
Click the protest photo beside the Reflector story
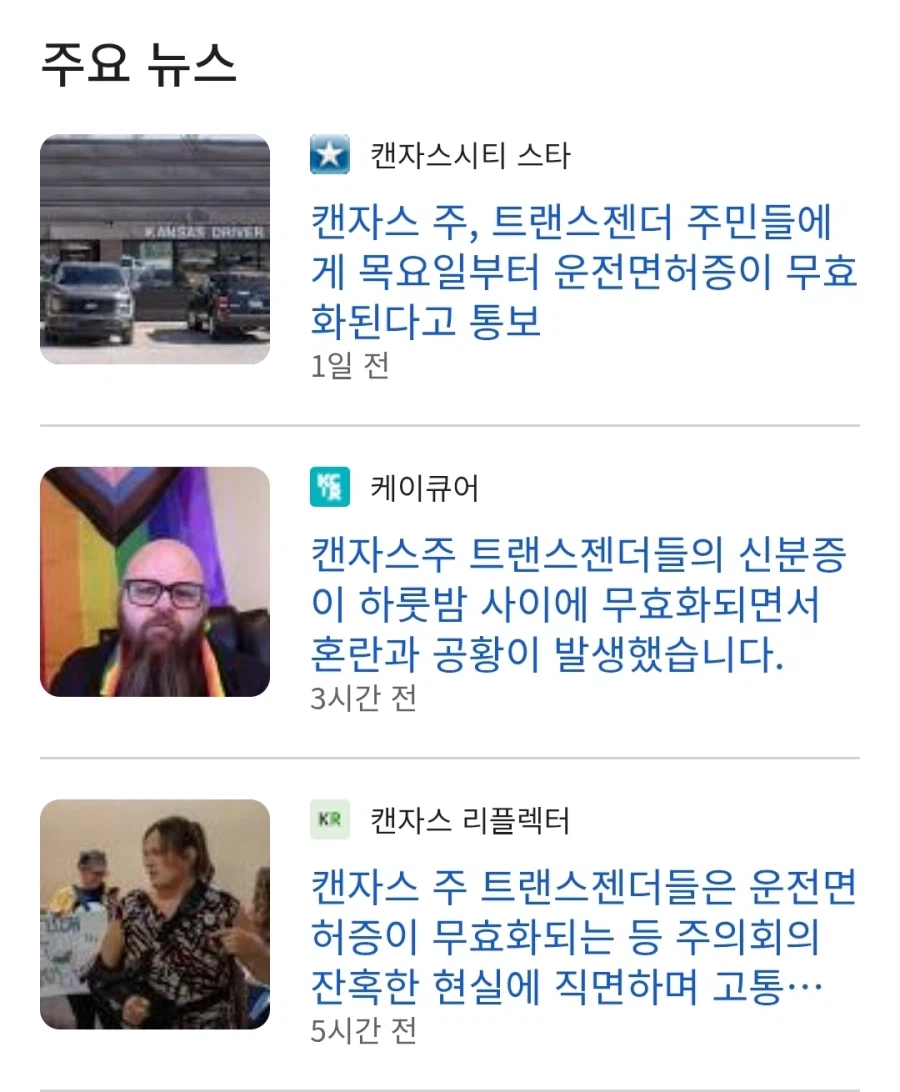pos(155,910)
